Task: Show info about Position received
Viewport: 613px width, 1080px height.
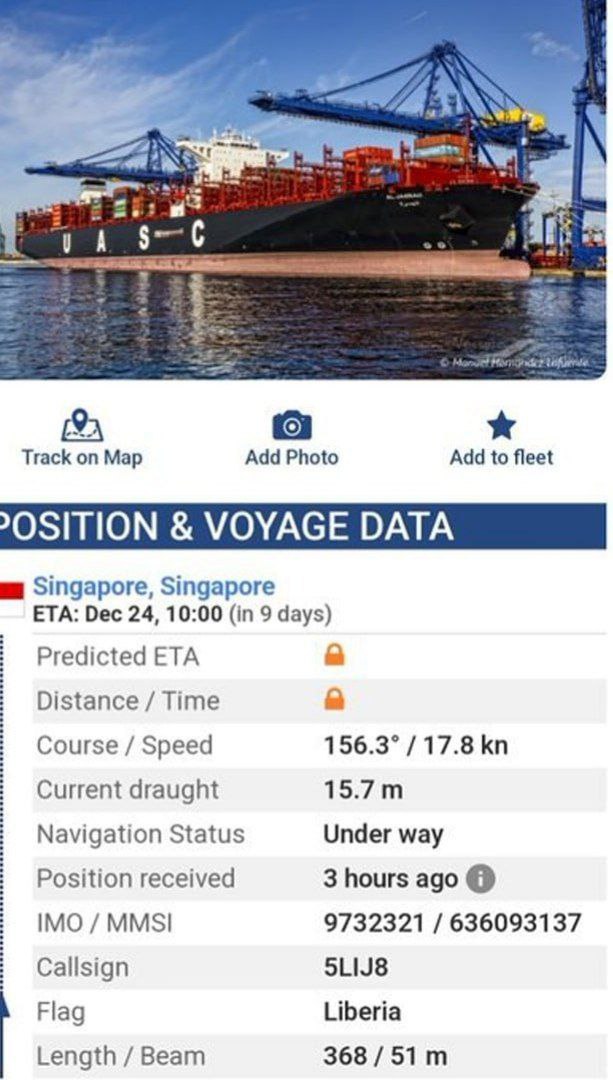Action: (x=481, y=879)
